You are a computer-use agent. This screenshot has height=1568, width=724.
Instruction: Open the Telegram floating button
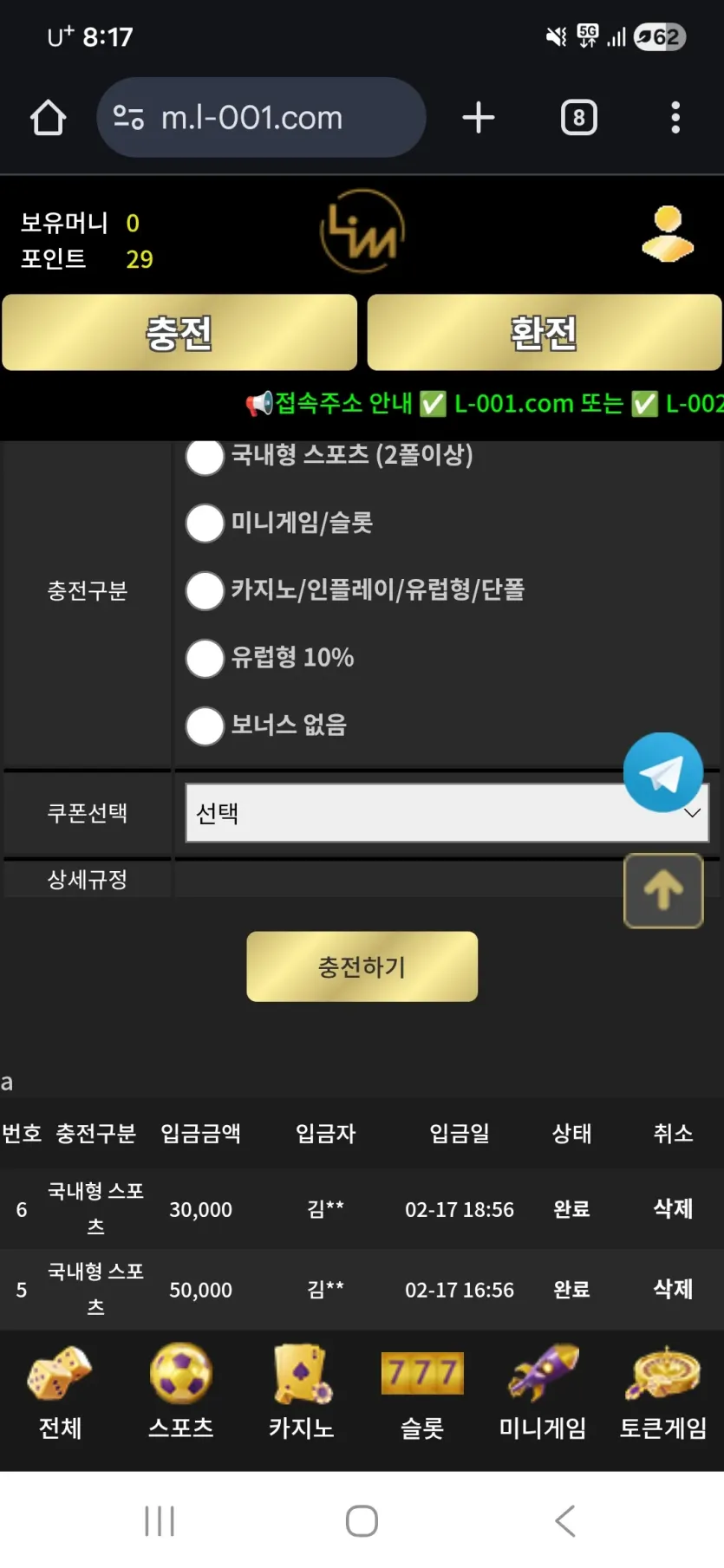pyautogui.click(x=663, y=772)
